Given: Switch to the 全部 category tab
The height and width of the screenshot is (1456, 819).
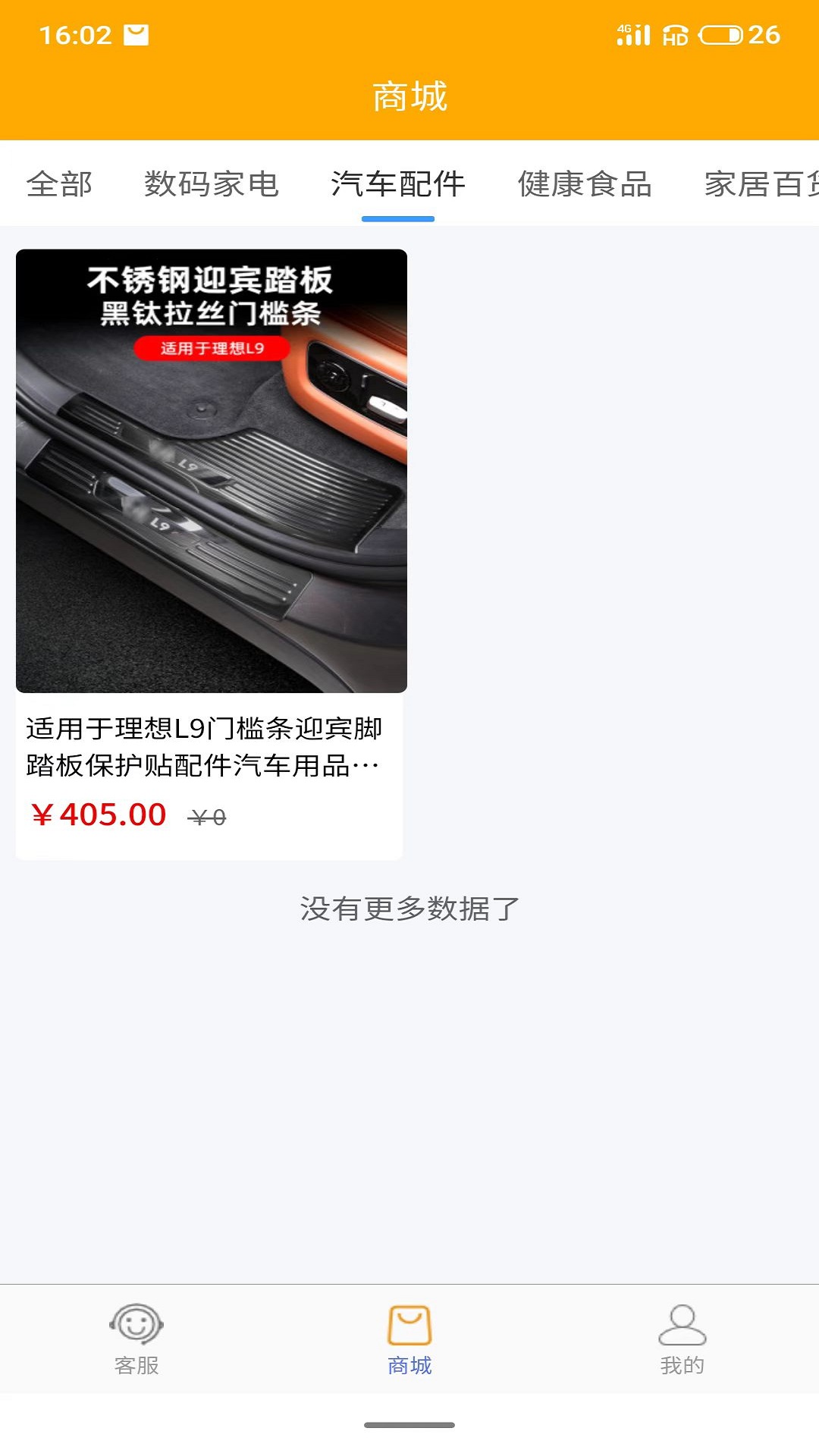Looking at the screenshot, I should (58, 184).
